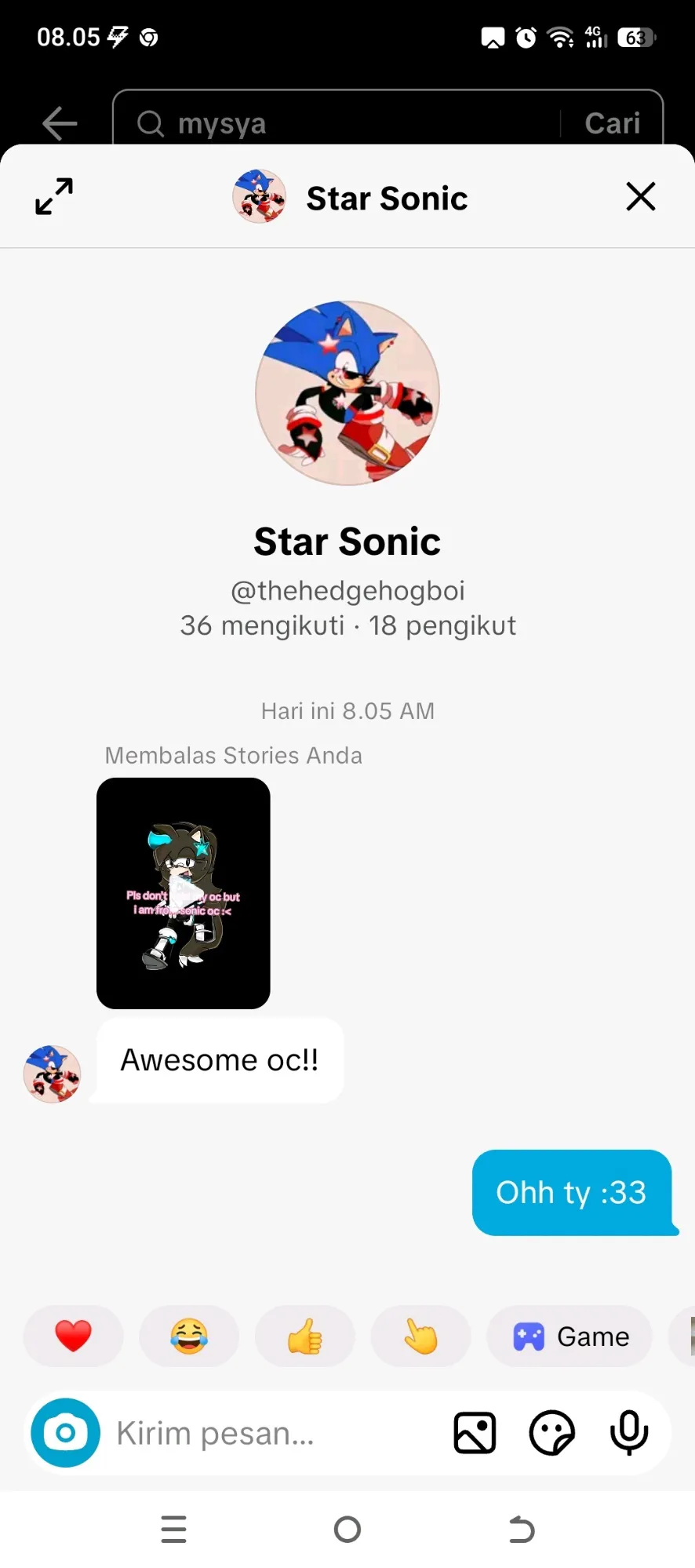Attach an image from the gallery
The image size is (695, 1568).
pyautogui.click(x=475, y=1433)
